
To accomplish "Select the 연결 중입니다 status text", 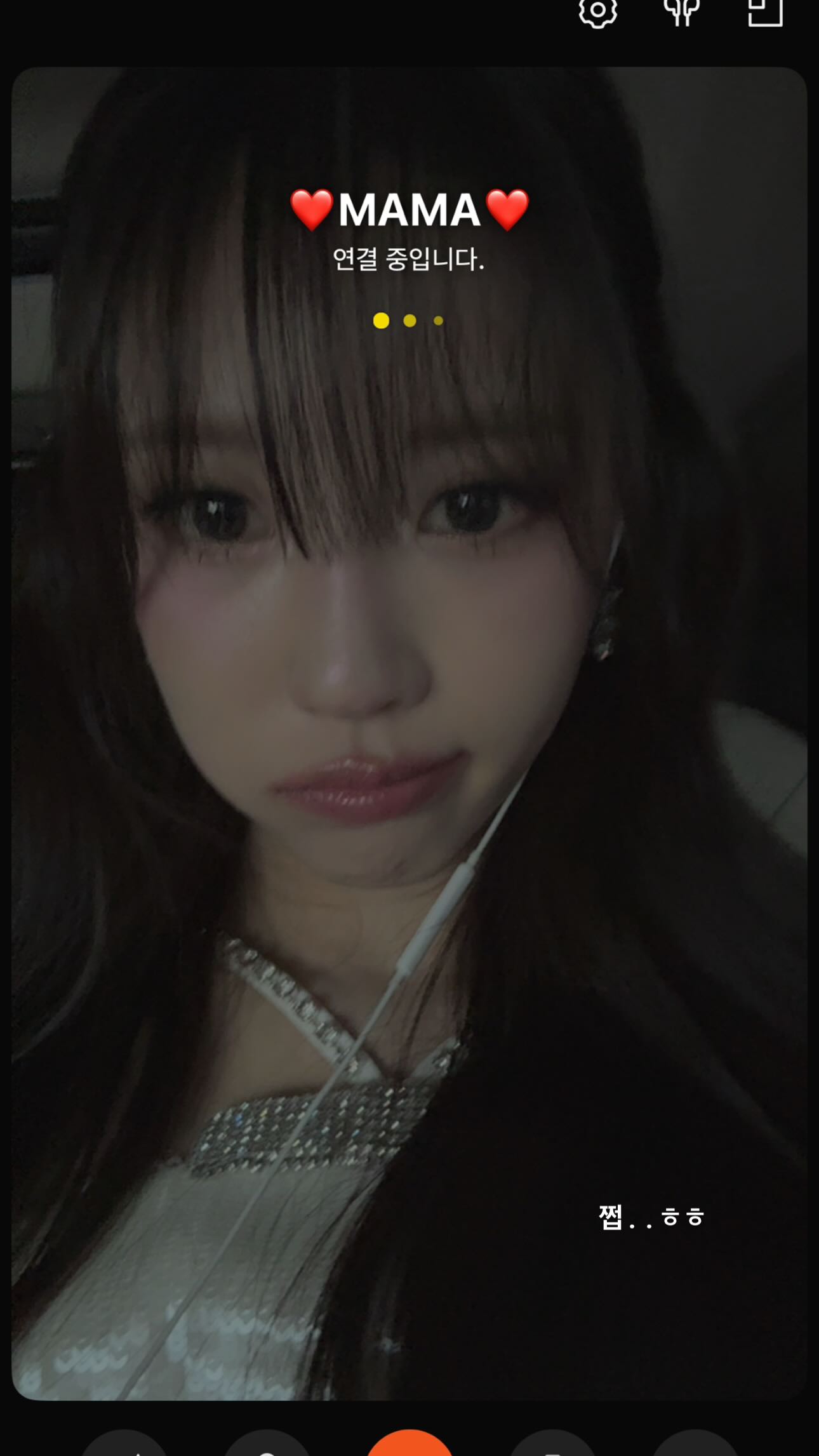I will tap(409, 257).
